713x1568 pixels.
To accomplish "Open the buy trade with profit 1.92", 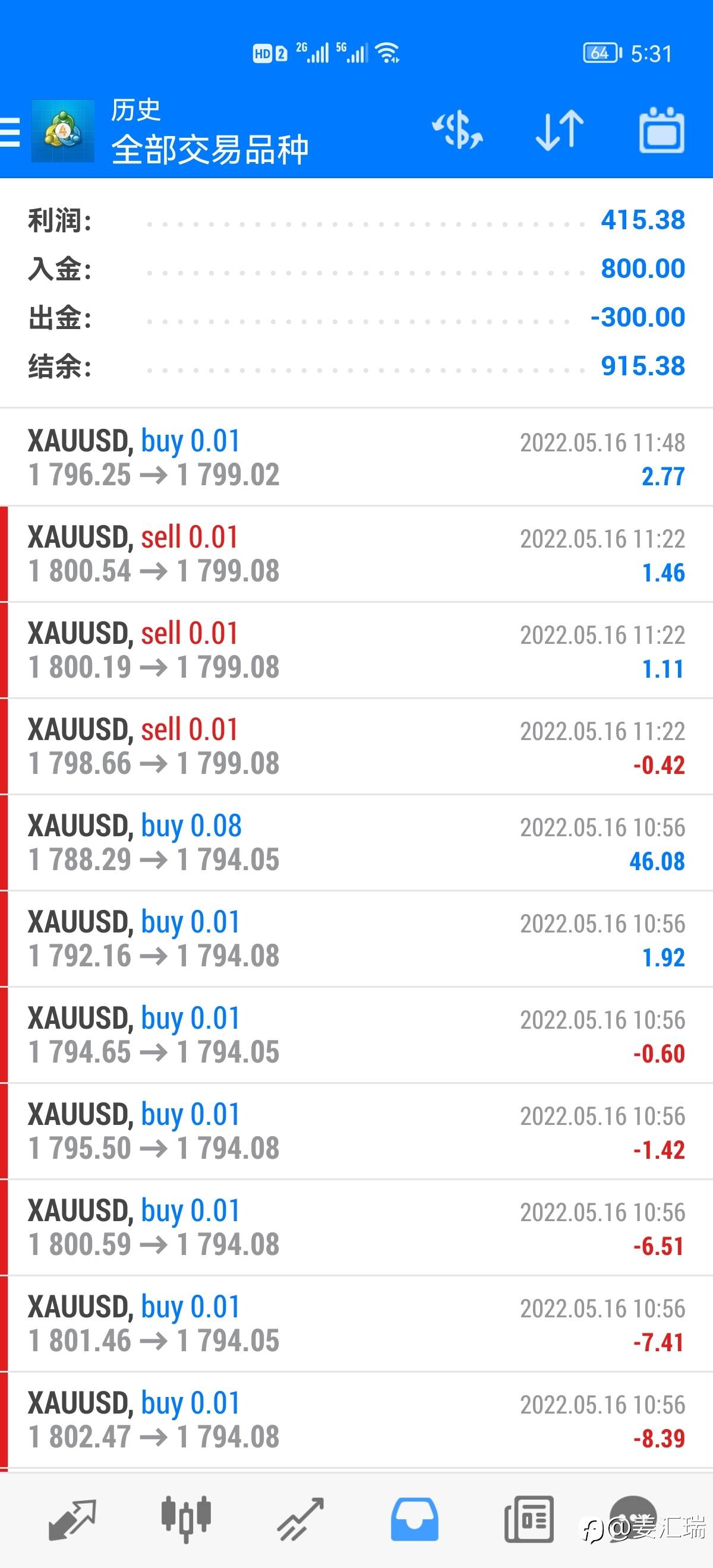I will click(x=356, y=938).
